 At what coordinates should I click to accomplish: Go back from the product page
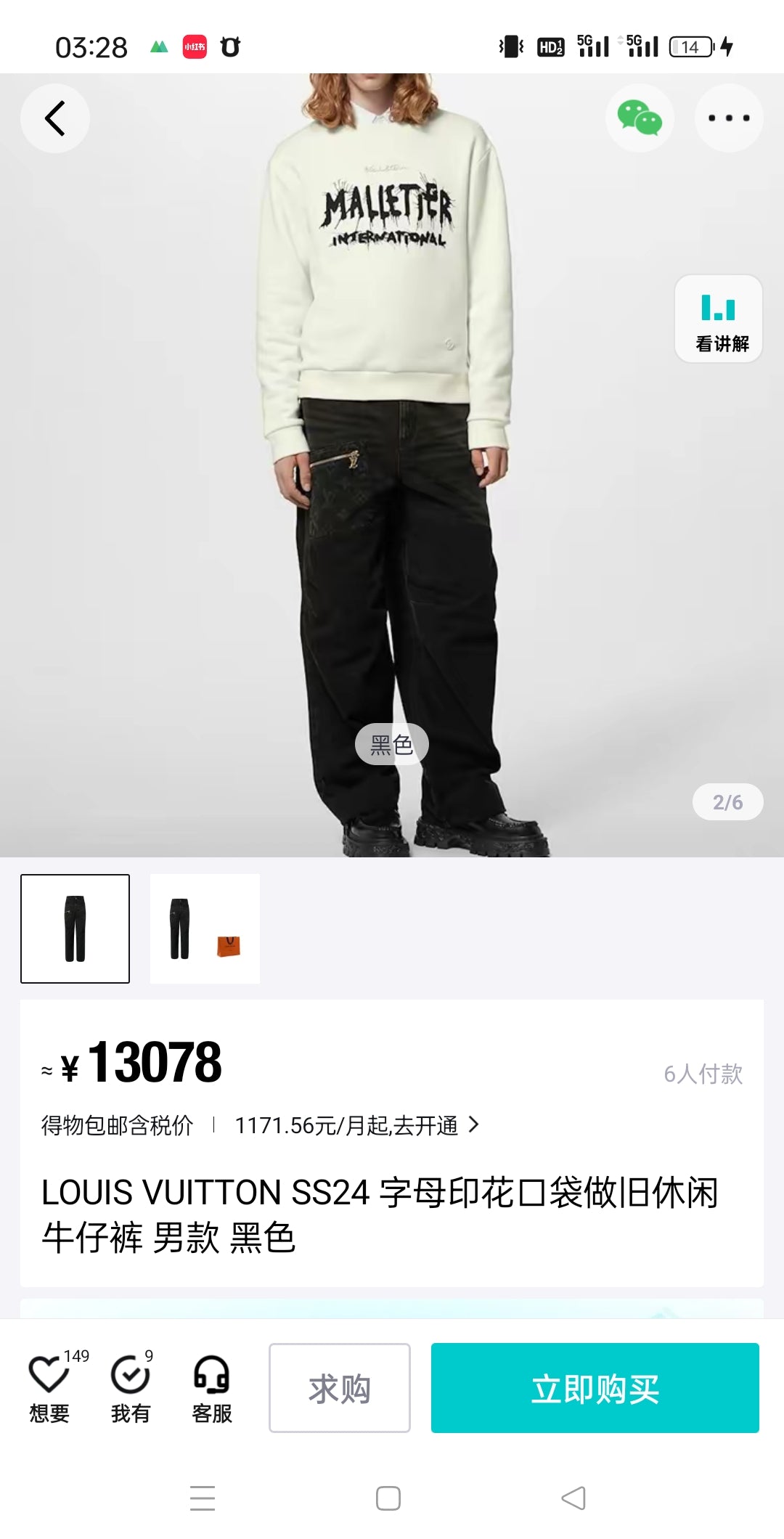tap(55, 118)
